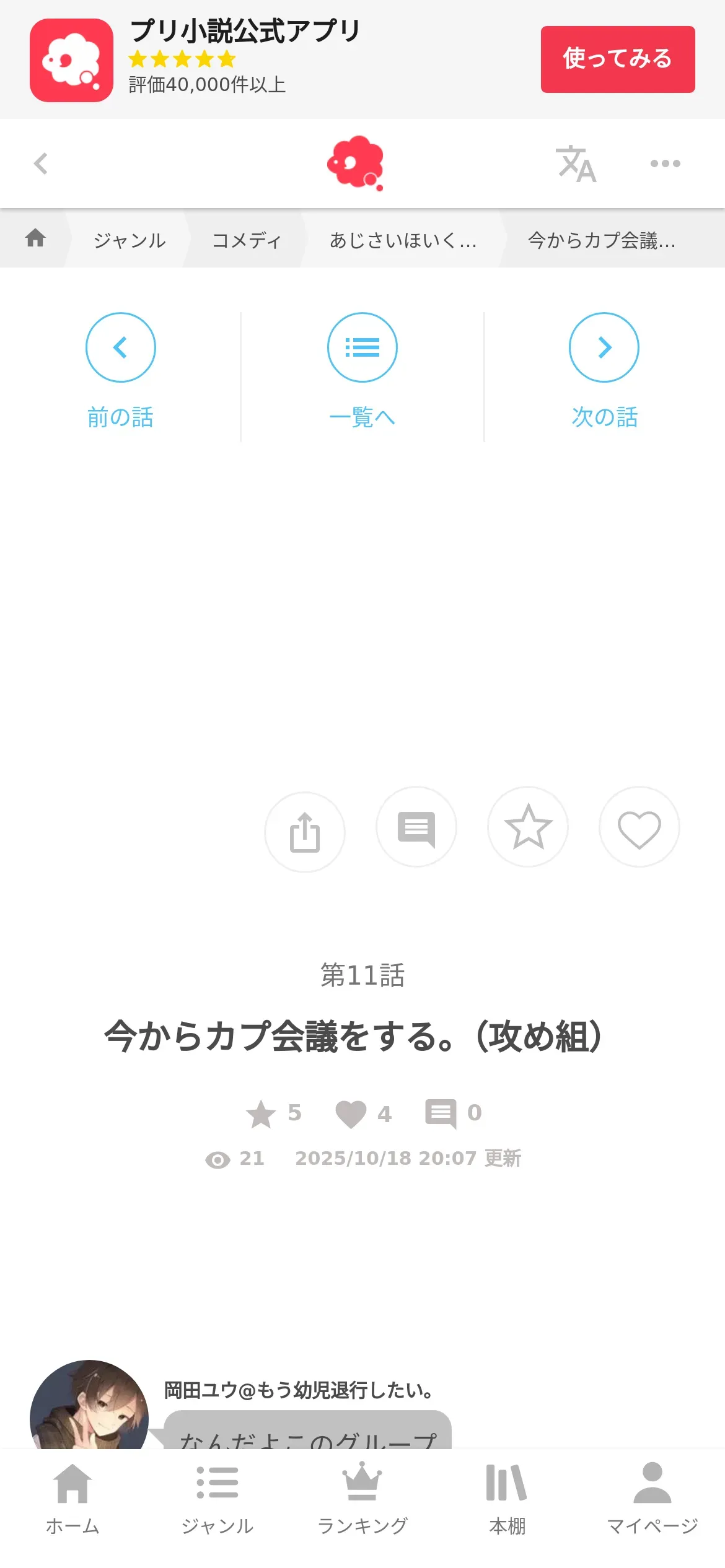Screen dimensions: 725x1568
Task: Open コメディ in the breadcrumb trail
Action: point(247,240)
